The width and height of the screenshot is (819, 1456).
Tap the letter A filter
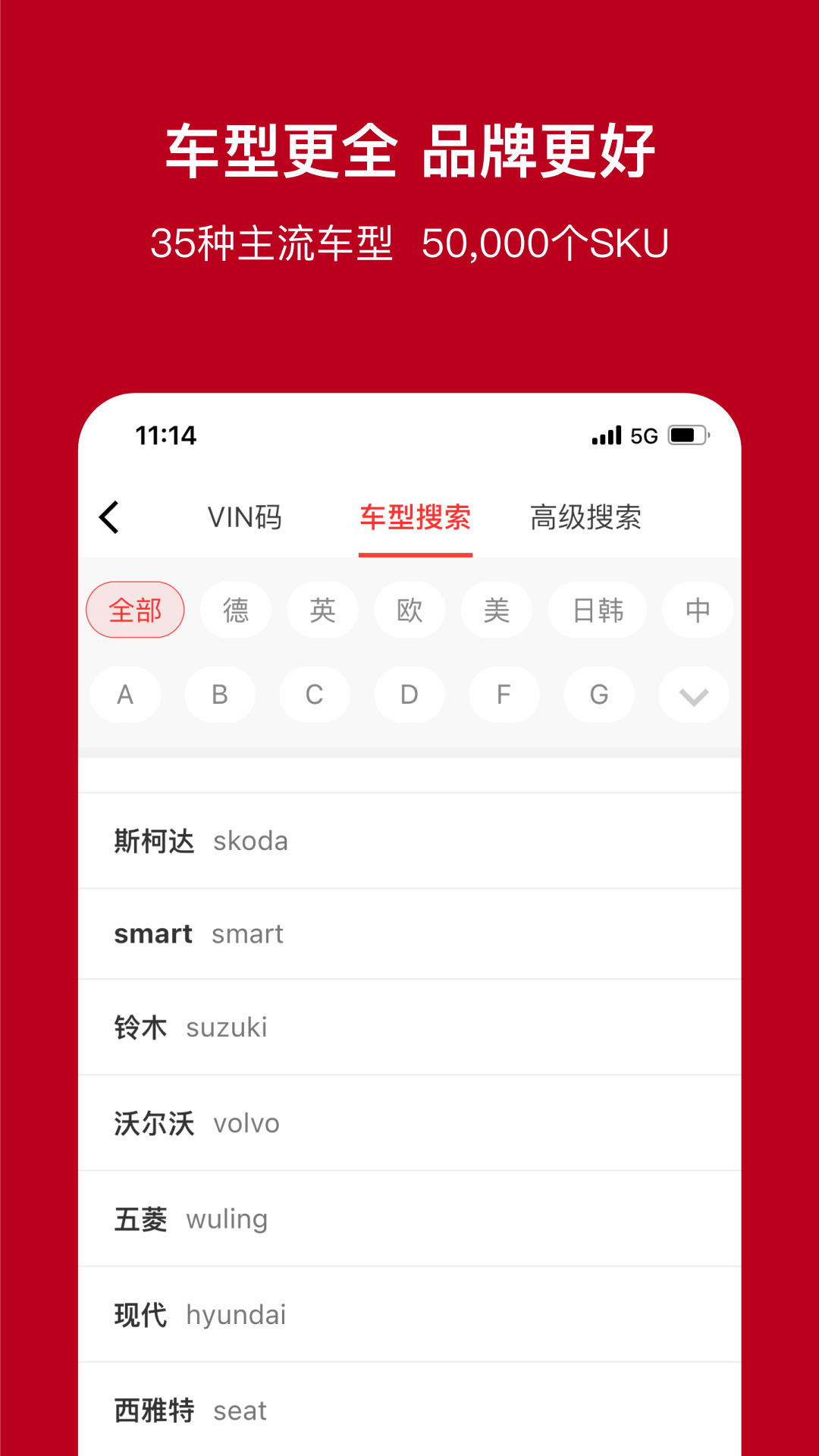coord(125,695)
